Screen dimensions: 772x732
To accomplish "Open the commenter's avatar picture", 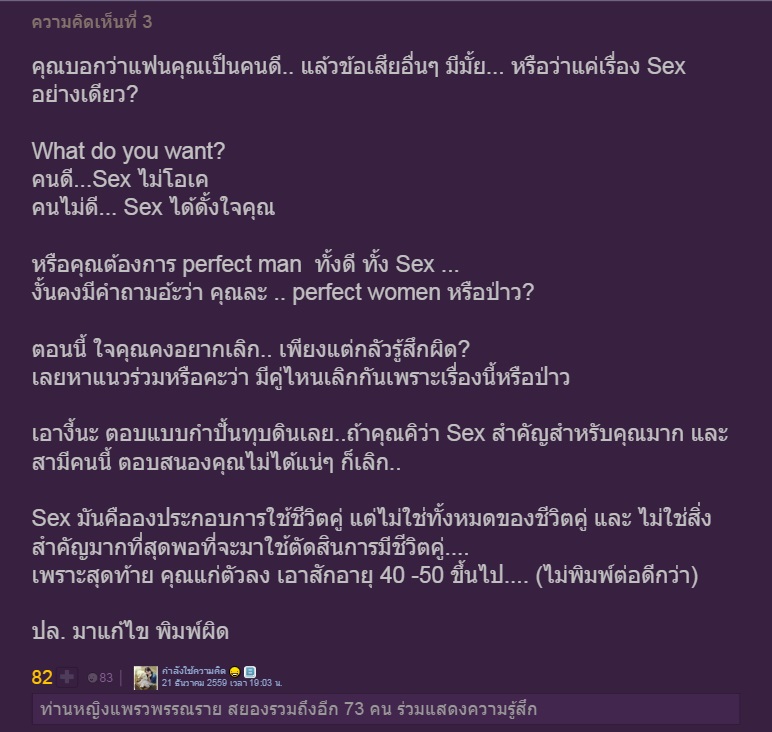I will [x=146, y=677].
